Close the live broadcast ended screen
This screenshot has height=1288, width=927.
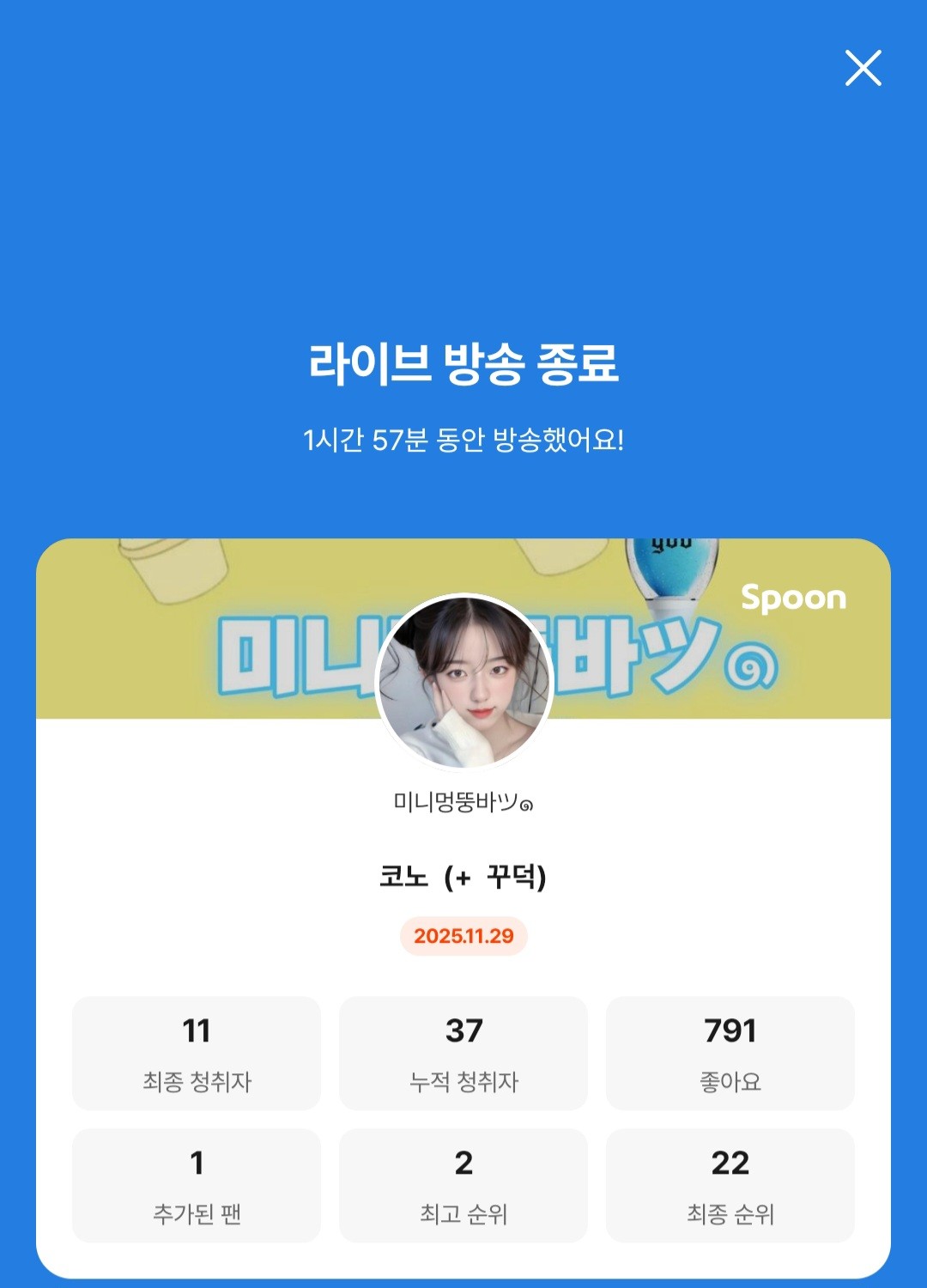tap(863, 68)
